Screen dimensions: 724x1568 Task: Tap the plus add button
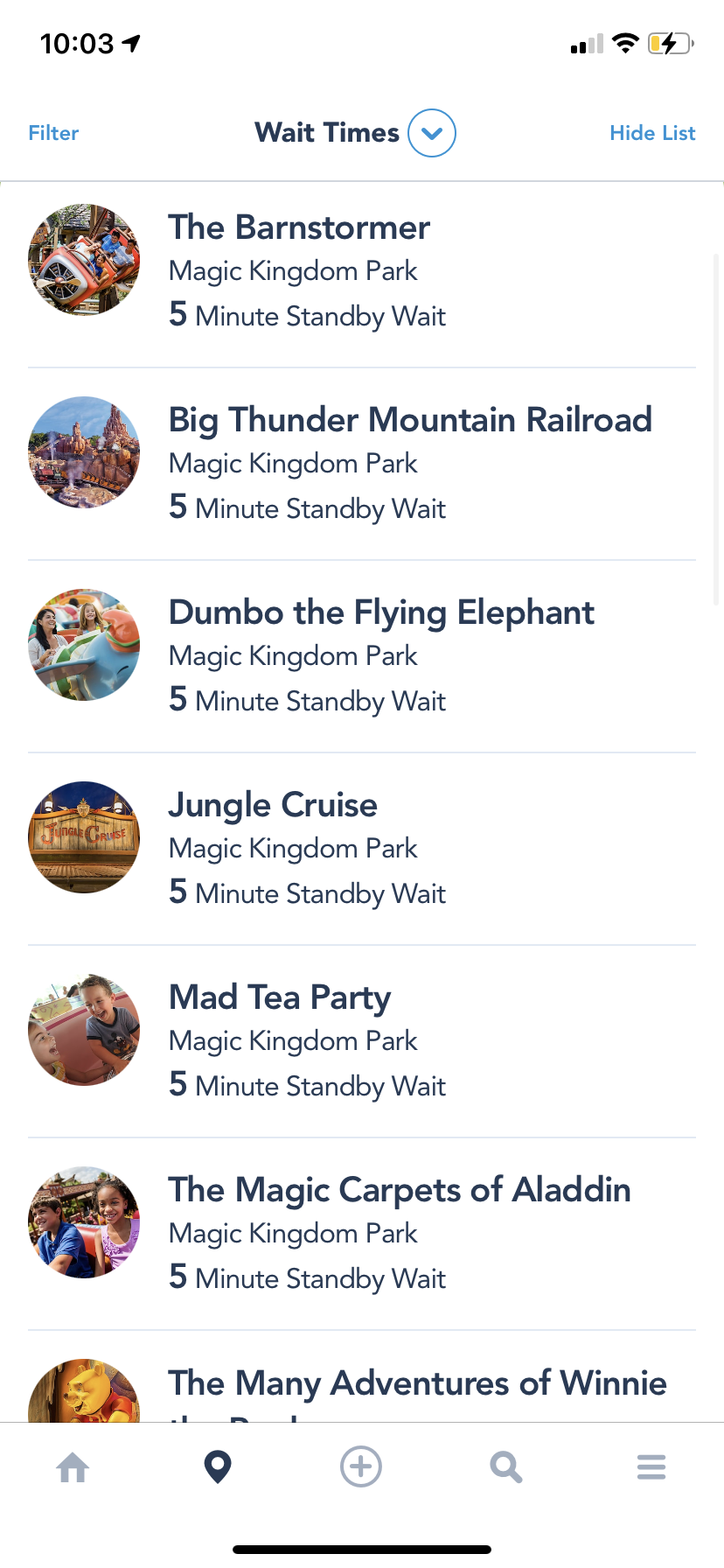point(361,1466)
